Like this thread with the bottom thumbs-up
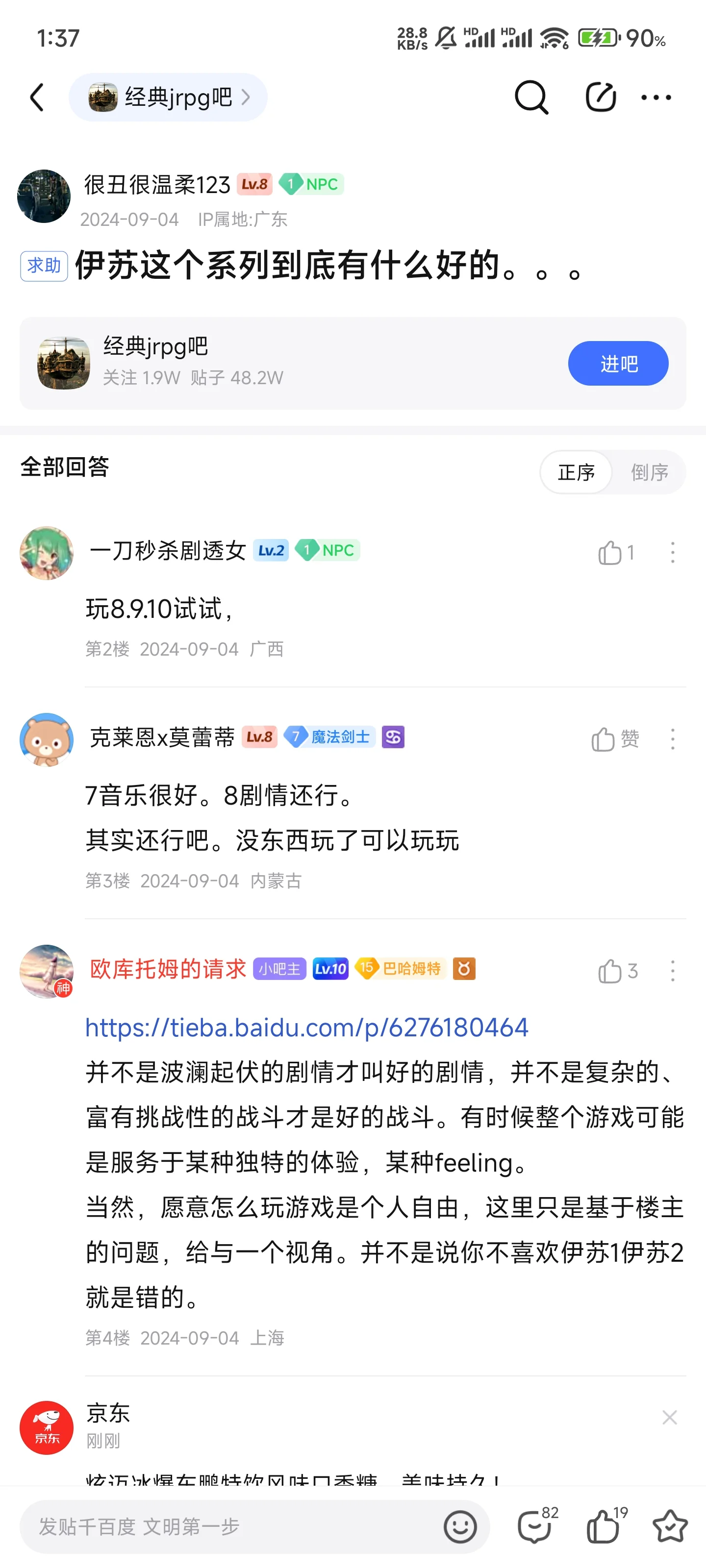Viewport: 706px width, 1568px height. 603,1527
